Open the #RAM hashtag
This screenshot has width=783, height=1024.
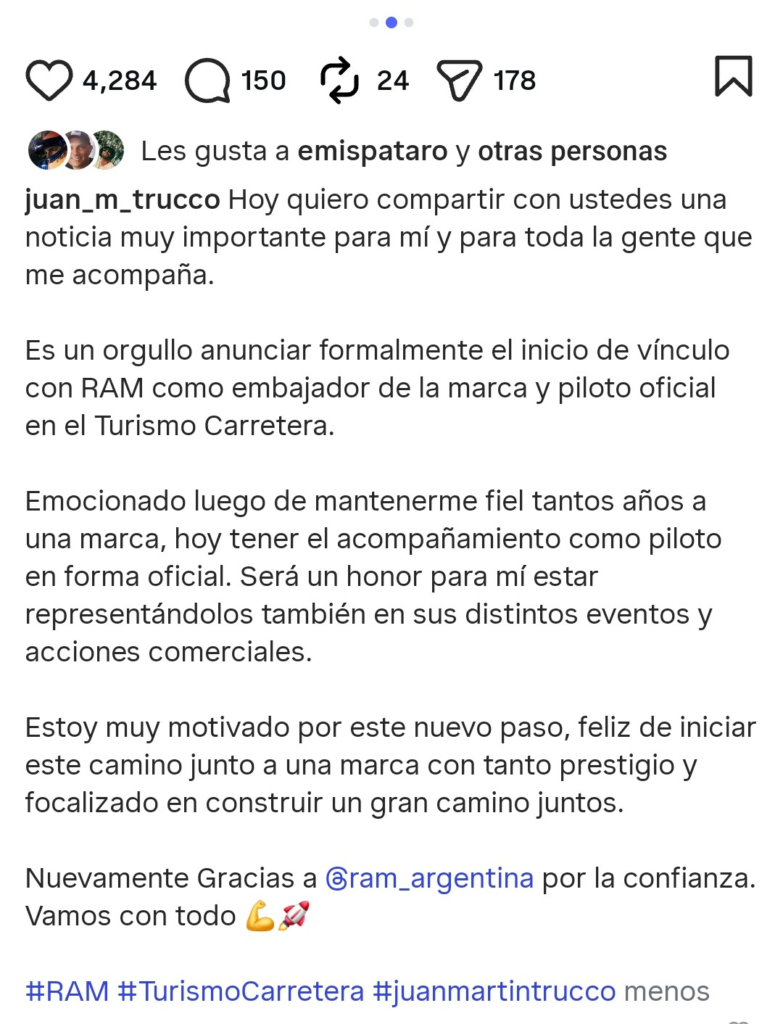click(x=66, y=991)
